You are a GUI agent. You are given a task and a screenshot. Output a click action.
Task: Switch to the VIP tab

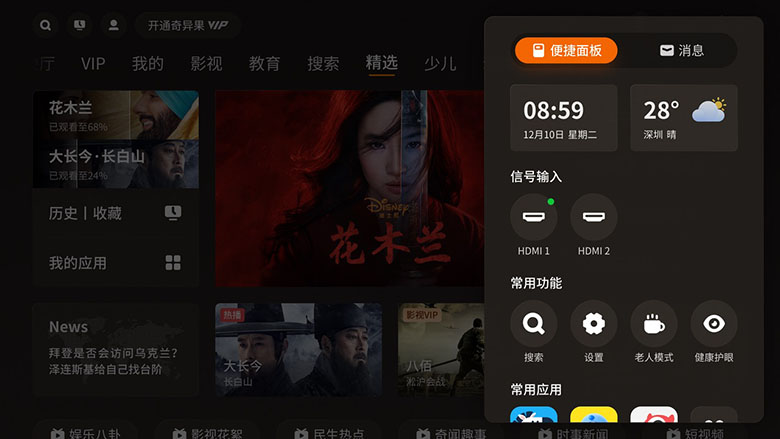coord(93,63)
